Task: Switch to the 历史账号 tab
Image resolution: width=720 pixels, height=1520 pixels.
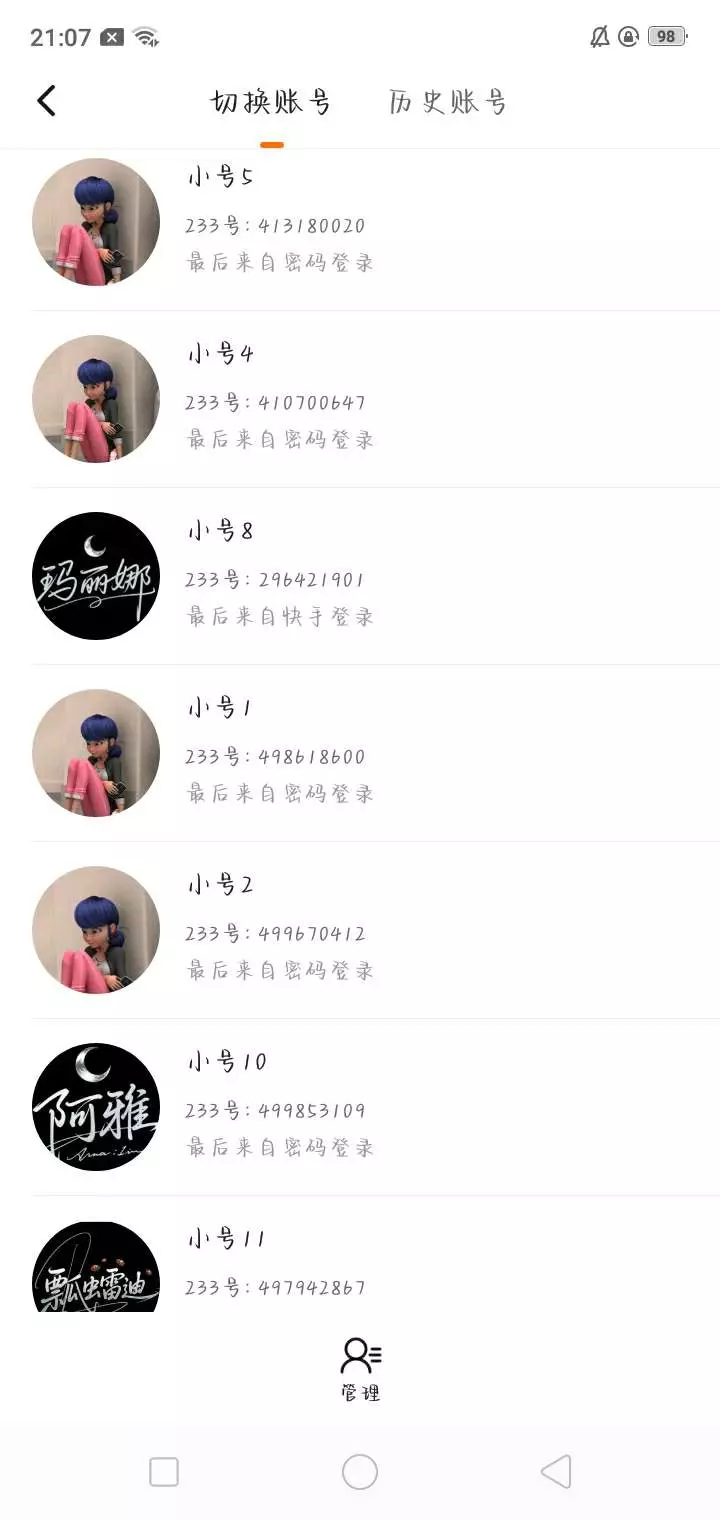Action: click(x=448, y=102)
